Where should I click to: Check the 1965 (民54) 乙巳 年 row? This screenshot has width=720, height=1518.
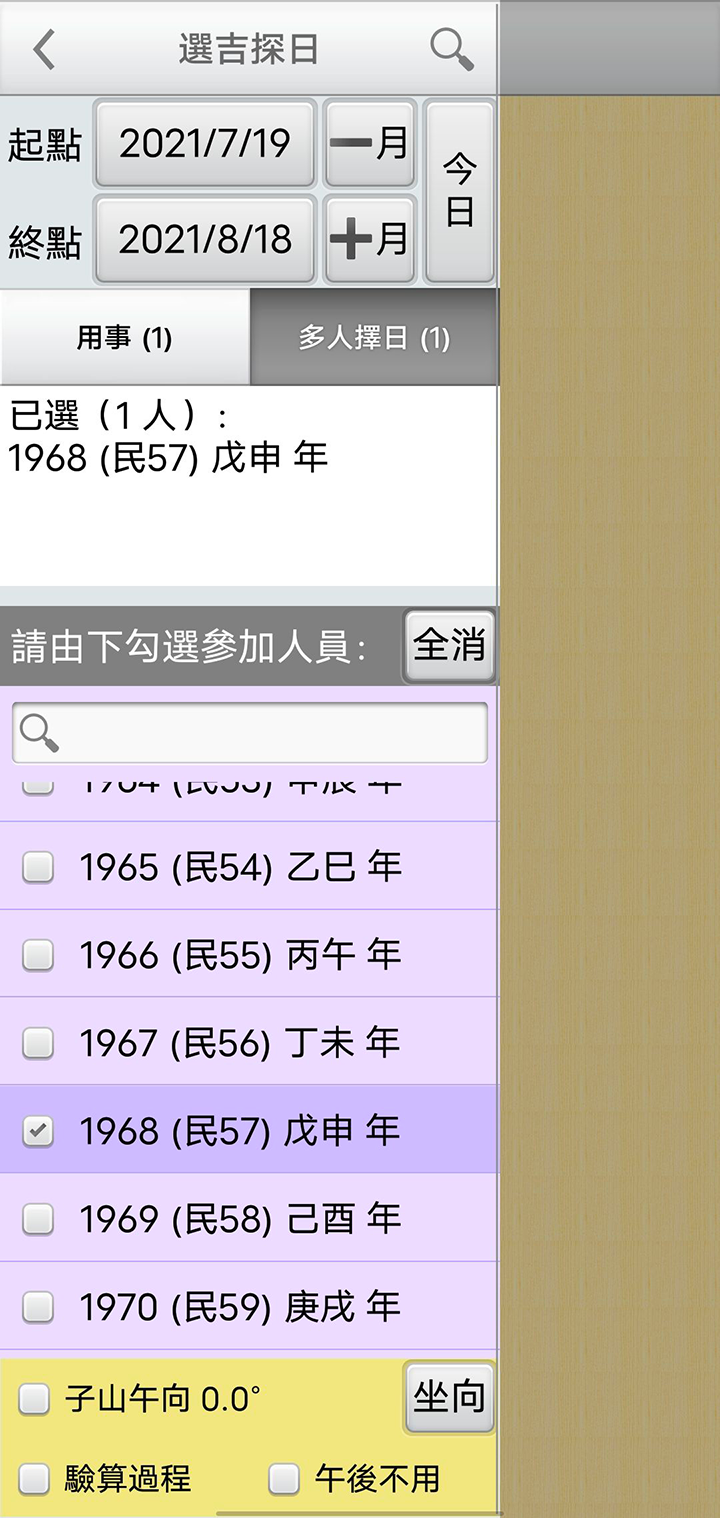click(38, 868)
